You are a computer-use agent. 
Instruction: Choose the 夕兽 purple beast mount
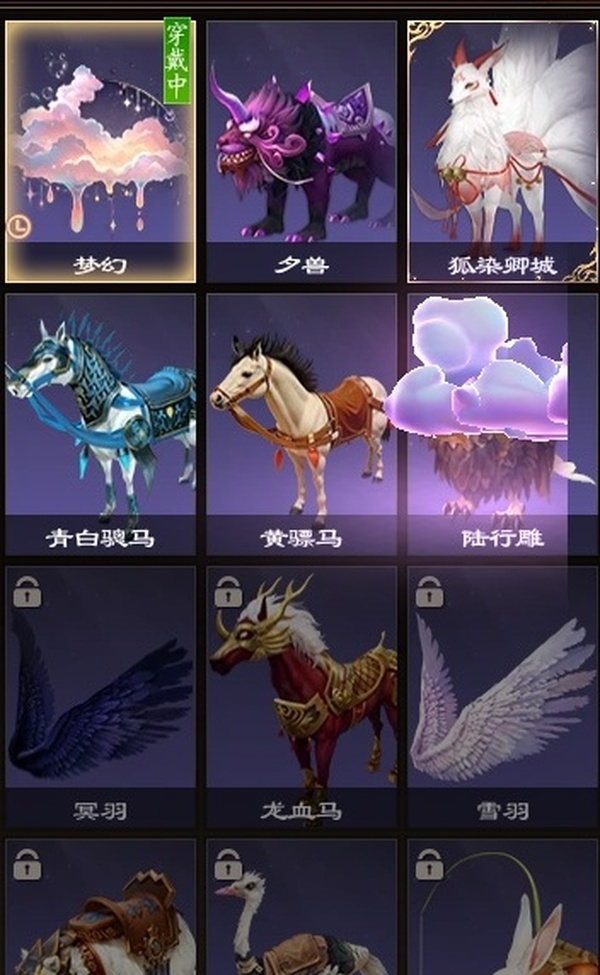(x=301, y=150)
